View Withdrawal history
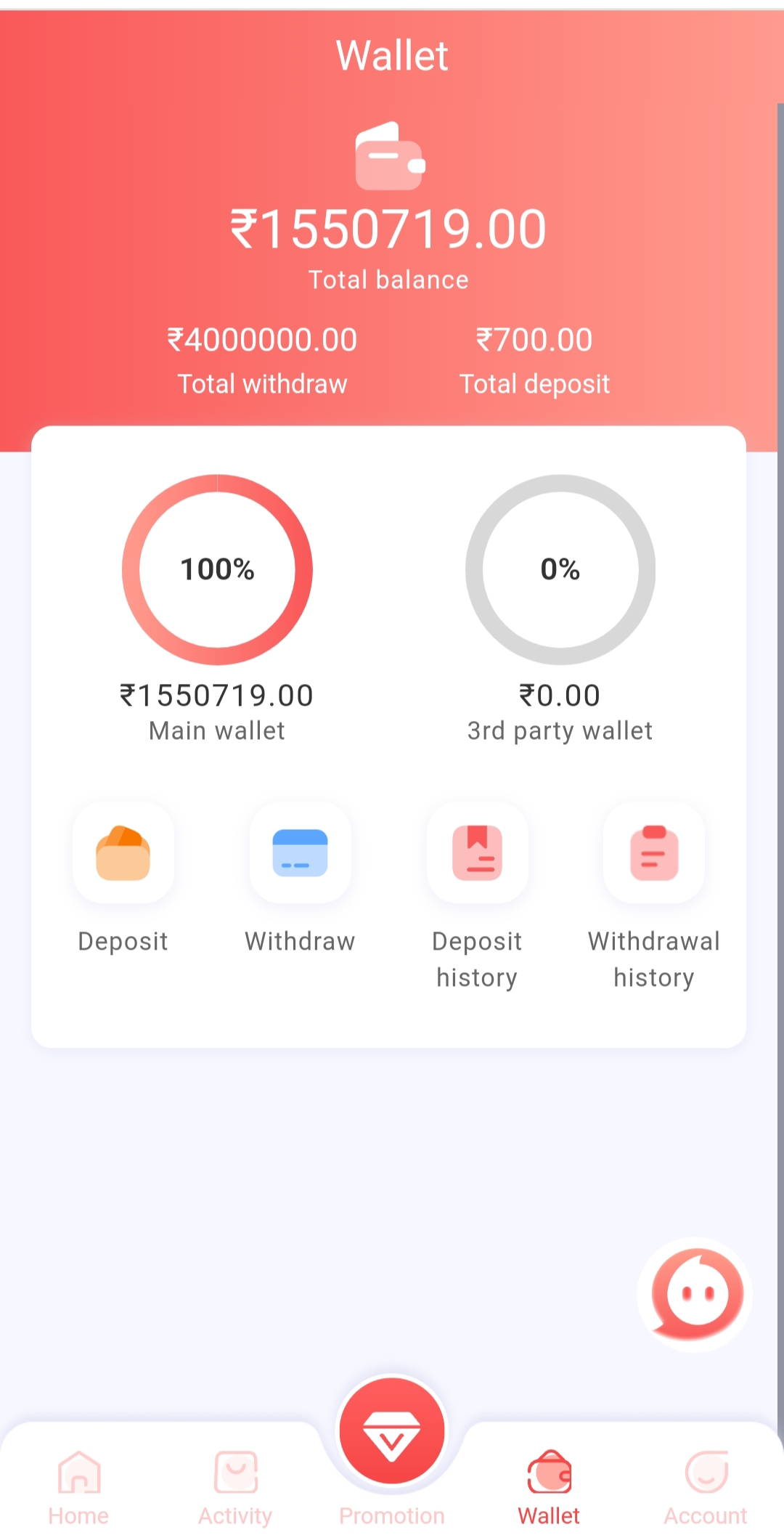 point(654,854)
